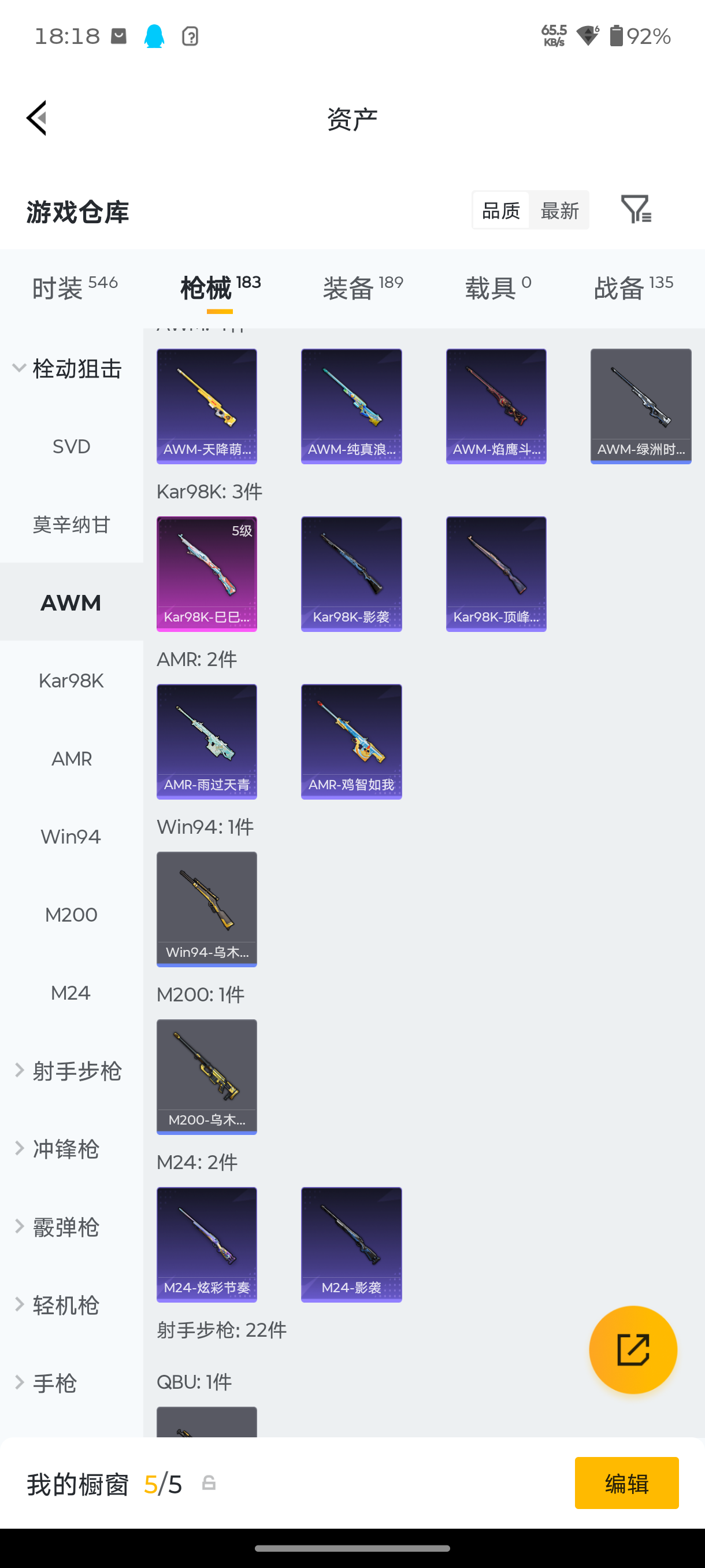This screenshot has width=705, height=1568.
Task: Tap the orange floating share button
Action: point(633,1349)
